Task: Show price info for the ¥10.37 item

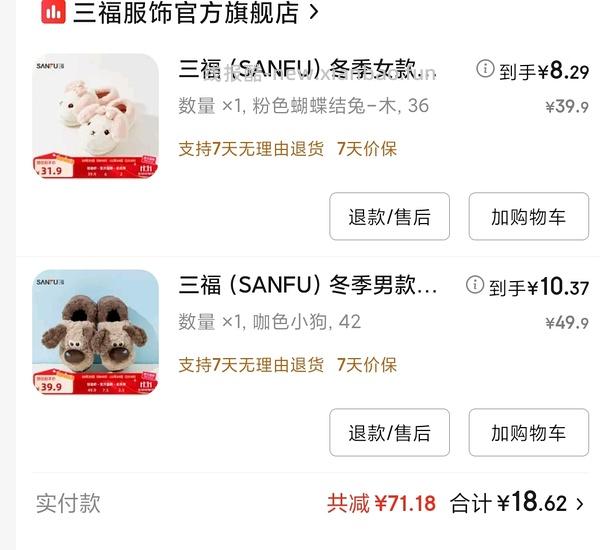Action: (475, 286)
